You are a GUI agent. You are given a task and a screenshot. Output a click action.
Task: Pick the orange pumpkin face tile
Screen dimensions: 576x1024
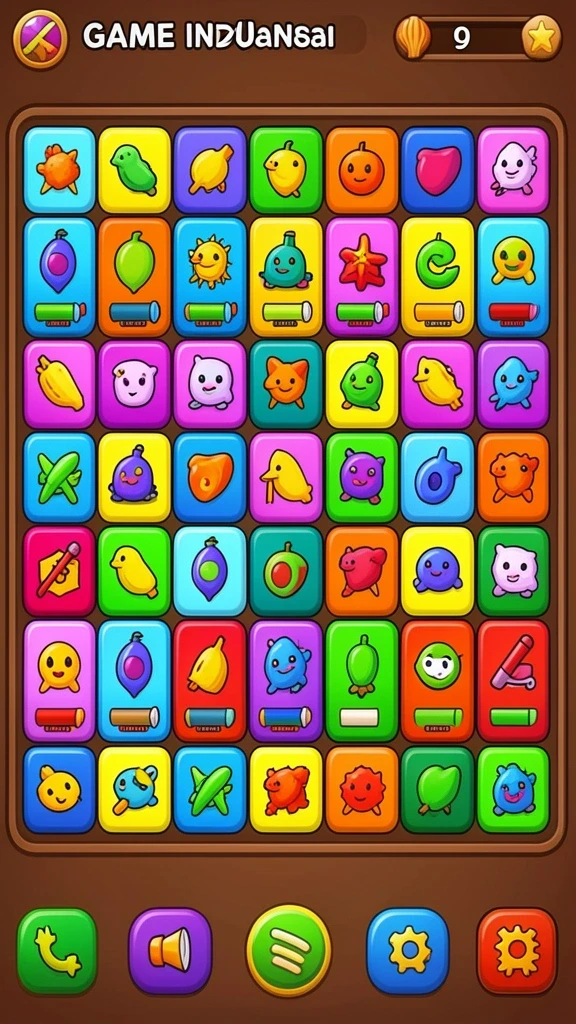(362, 170)
